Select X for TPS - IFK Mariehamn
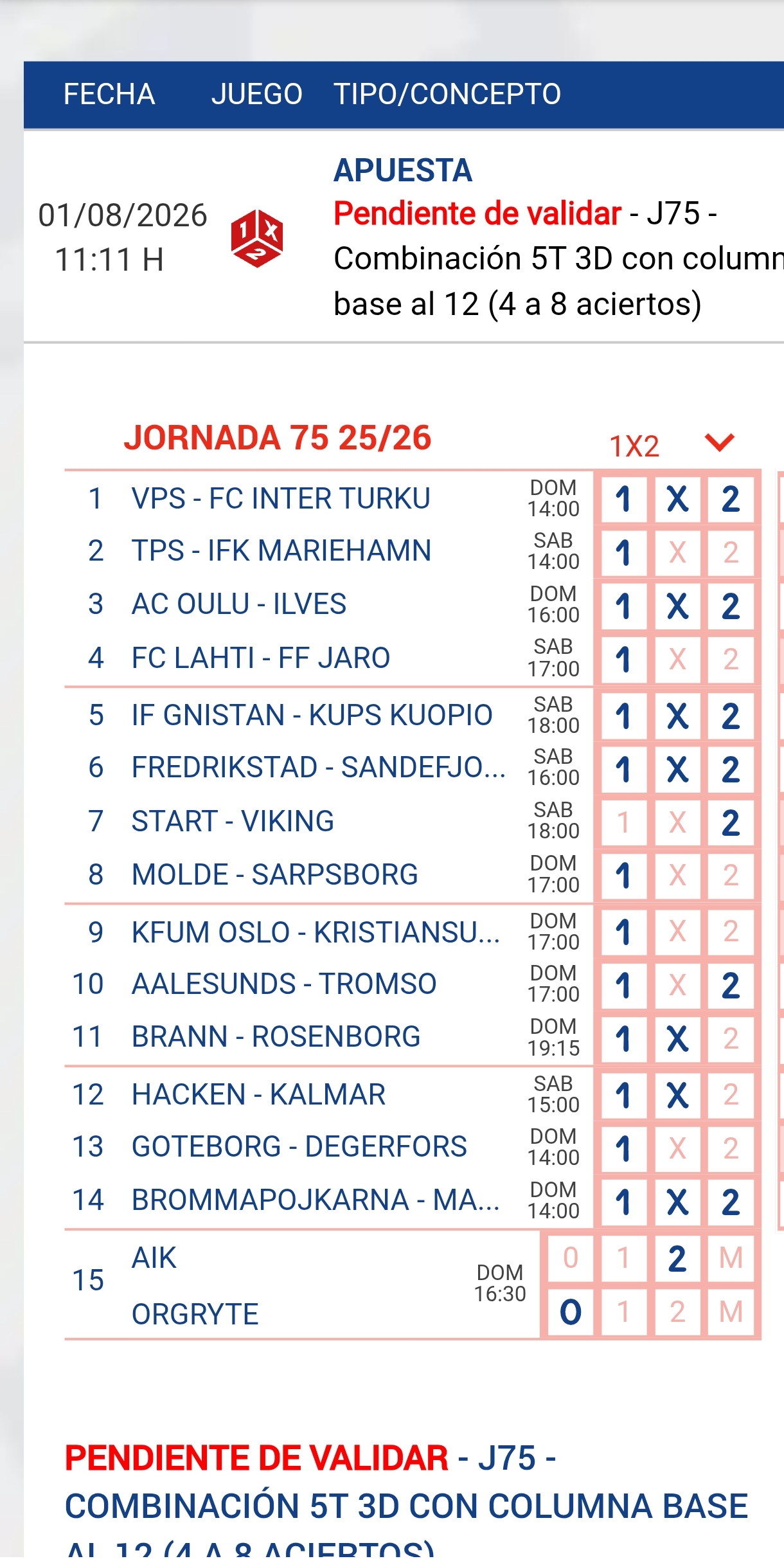 pos(677,553)
